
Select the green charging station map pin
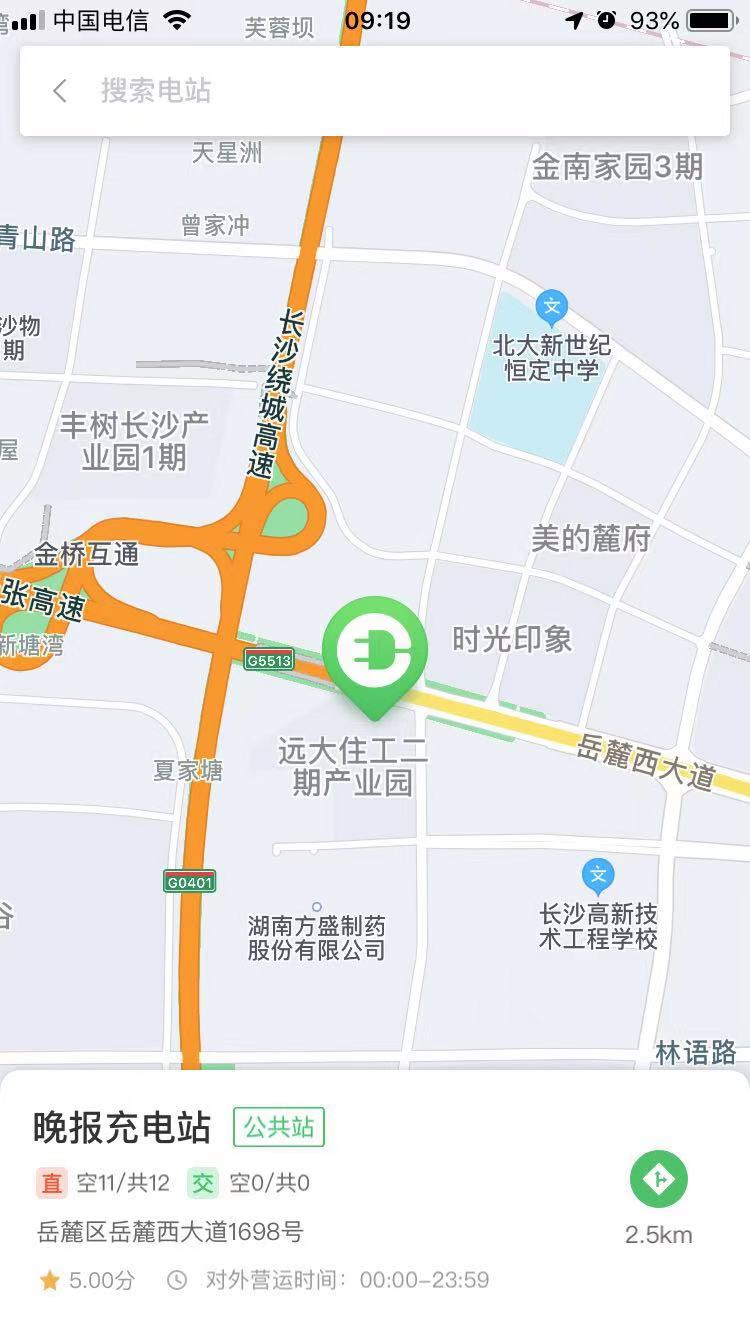coord(375,652)
